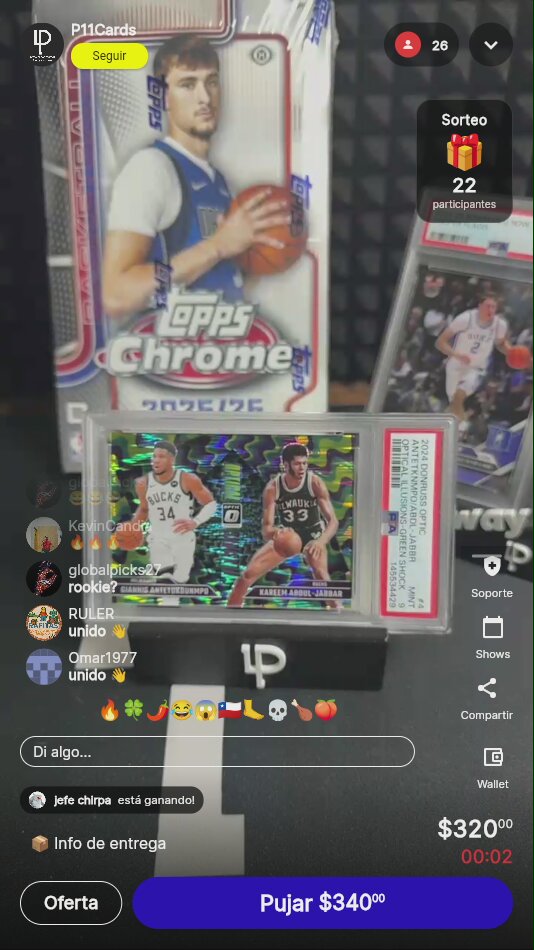The image size is (534, 950).
Task: Open globalpicks27's profile from chat
Action: [x=44, y=578]
